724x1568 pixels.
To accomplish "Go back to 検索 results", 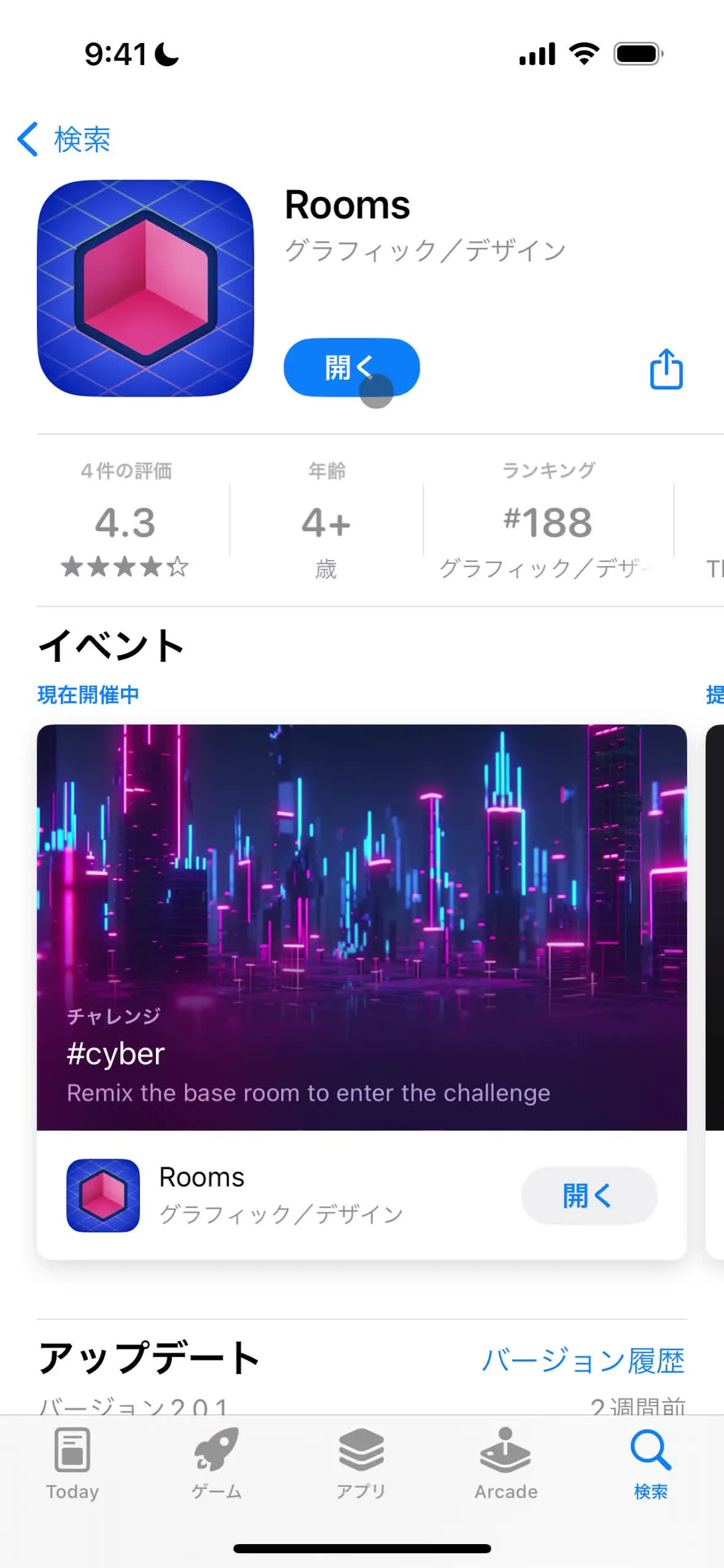I will [64, 139].
